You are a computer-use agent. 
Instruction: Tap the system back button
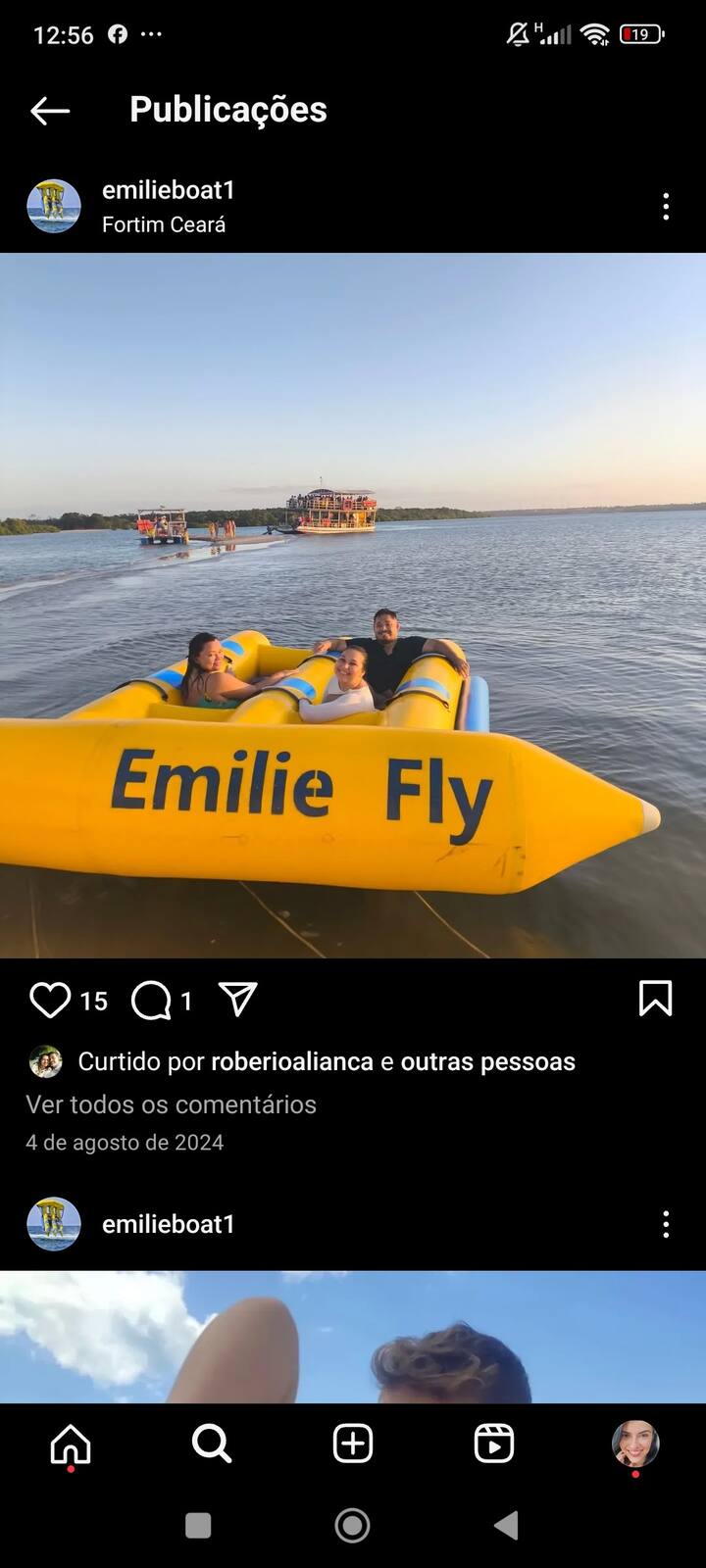506,1525
